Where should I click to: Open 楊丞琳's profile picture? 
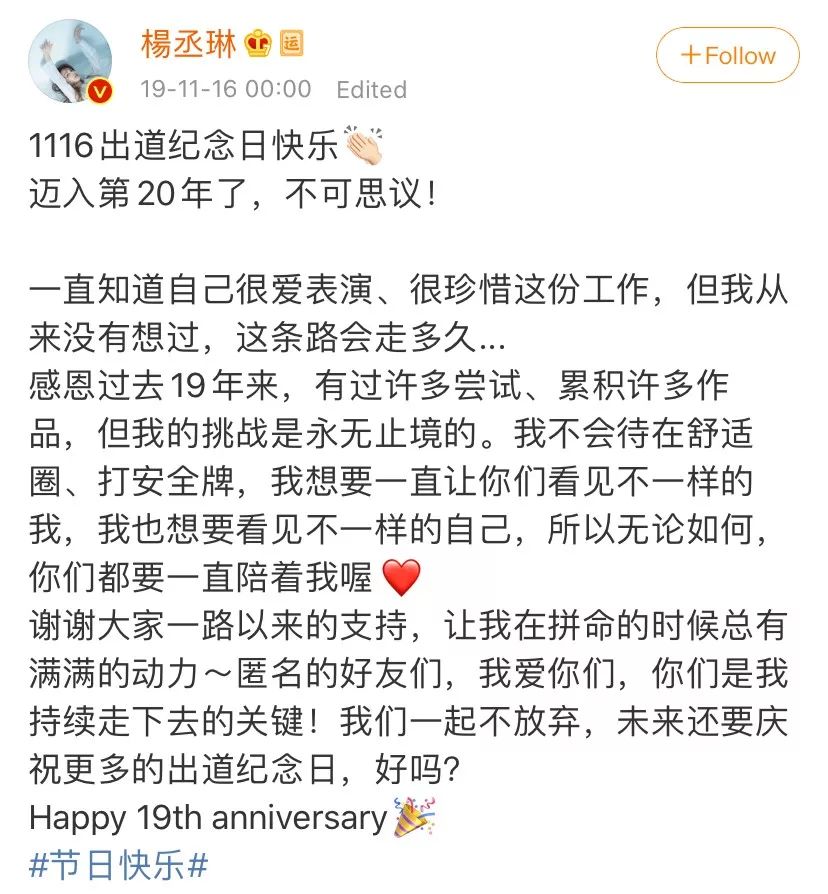[x=70, y=60]
